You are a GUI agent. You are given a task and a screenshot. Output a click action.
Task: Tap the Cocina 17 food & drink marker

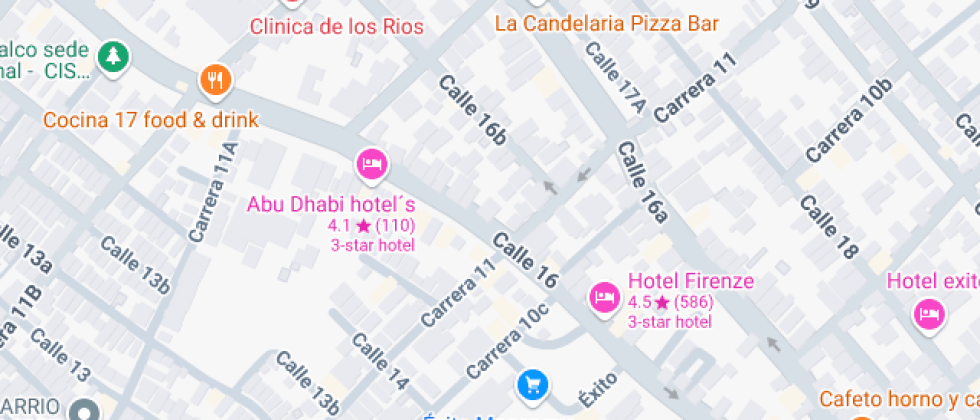(x=215, y=80)
